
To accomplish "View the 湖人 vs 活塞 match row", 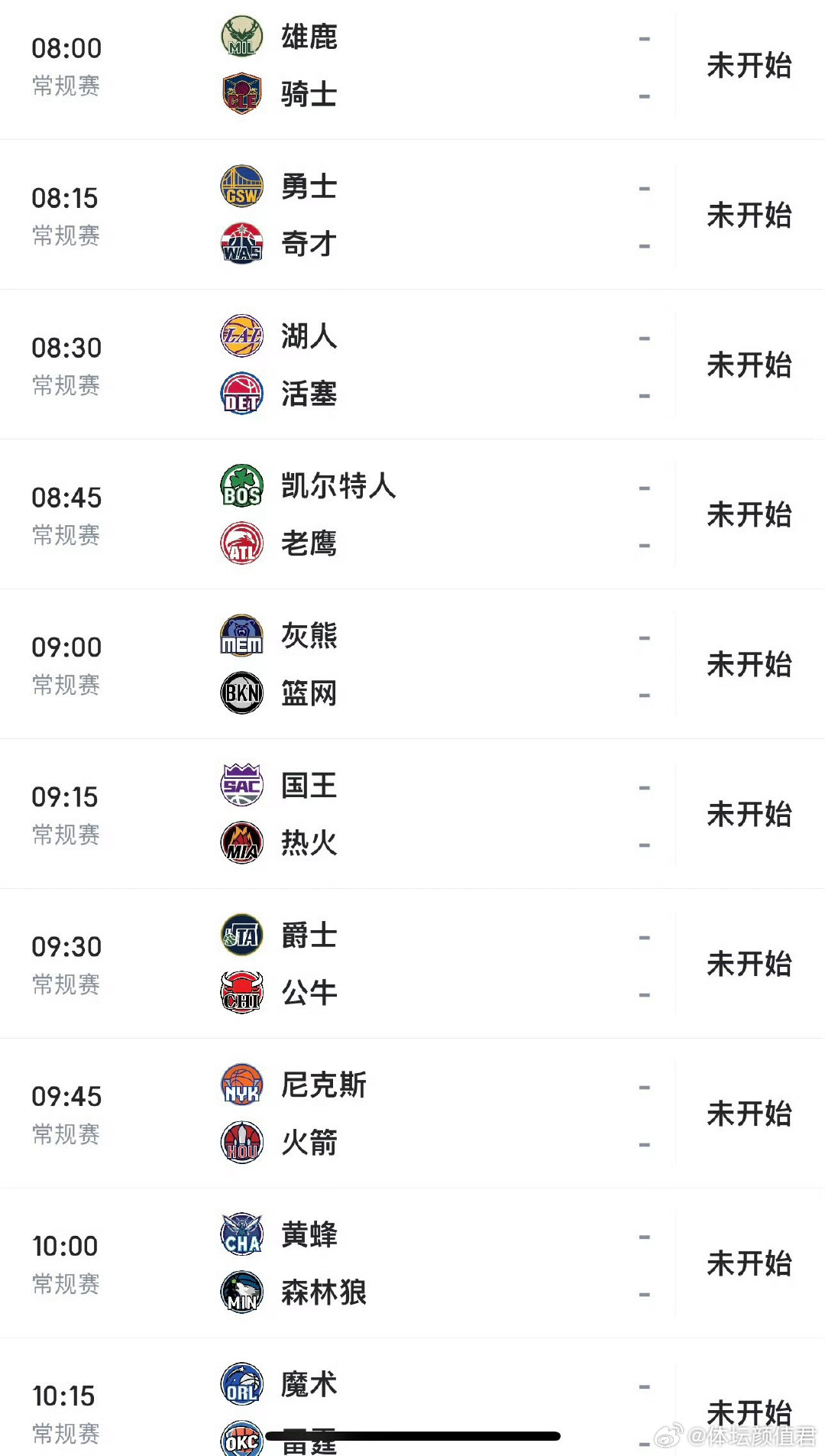I will point(412,365).
